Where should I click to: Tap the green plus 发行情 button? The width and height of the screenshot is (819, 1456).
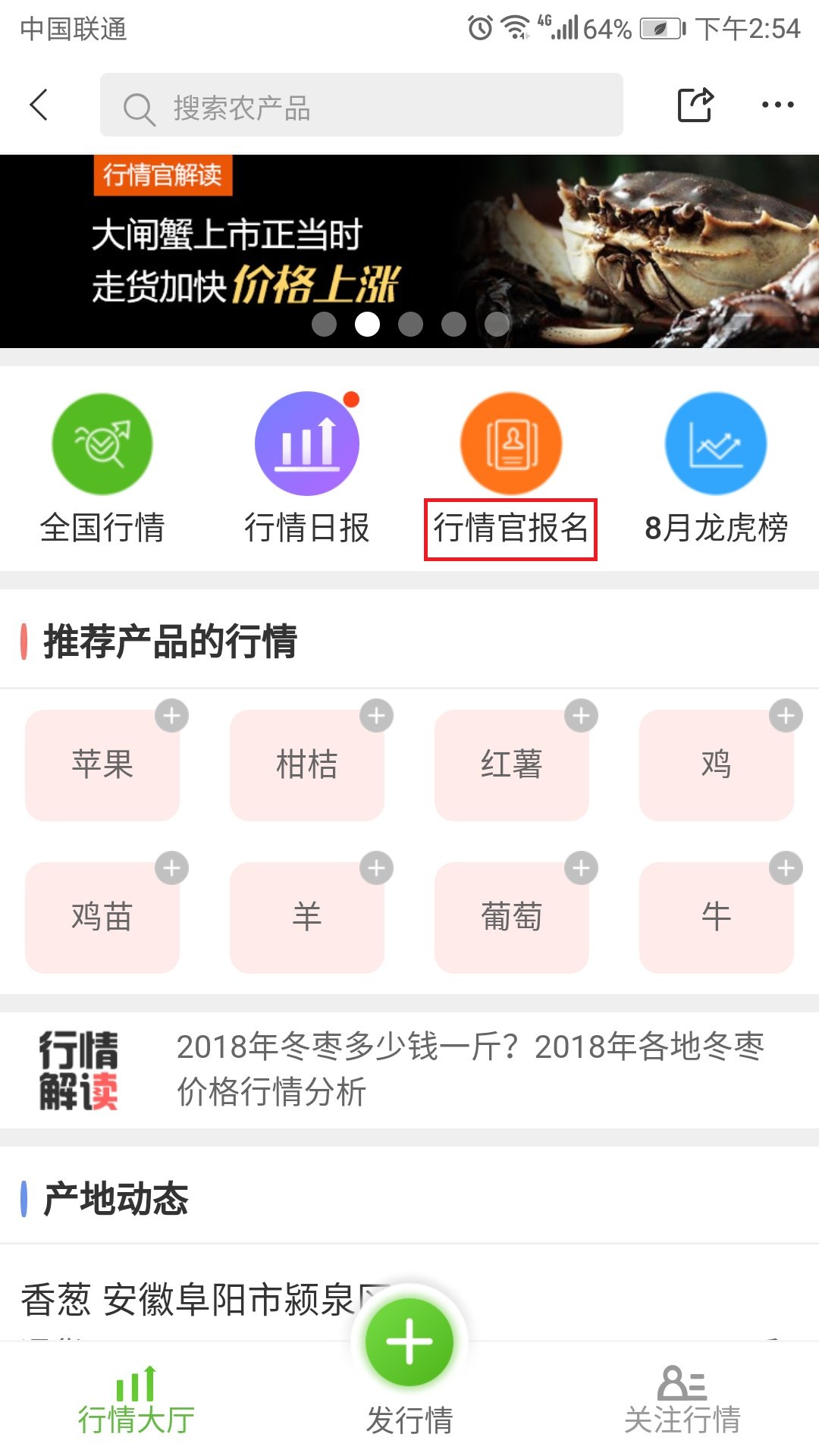tap(409, 1342)
